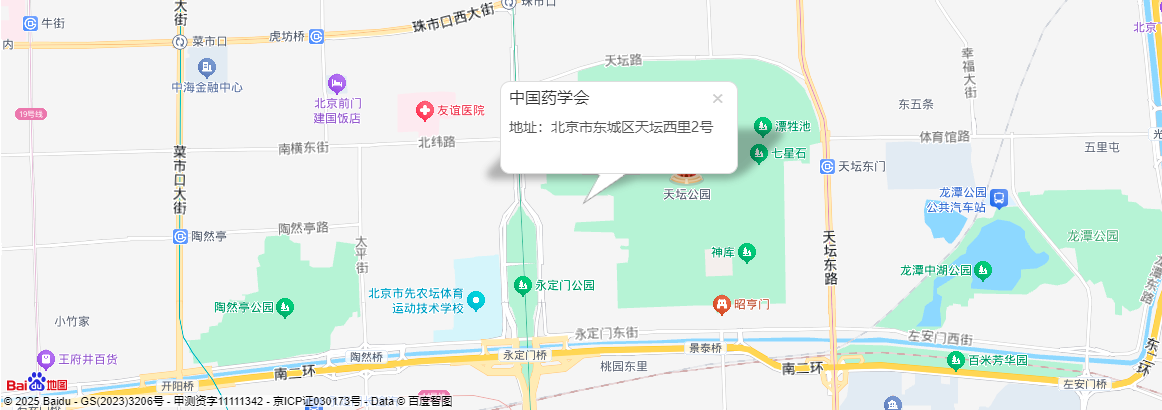
Task: Tap the 北京前门建国饭店 hotel marker
Action: (337, 83)
